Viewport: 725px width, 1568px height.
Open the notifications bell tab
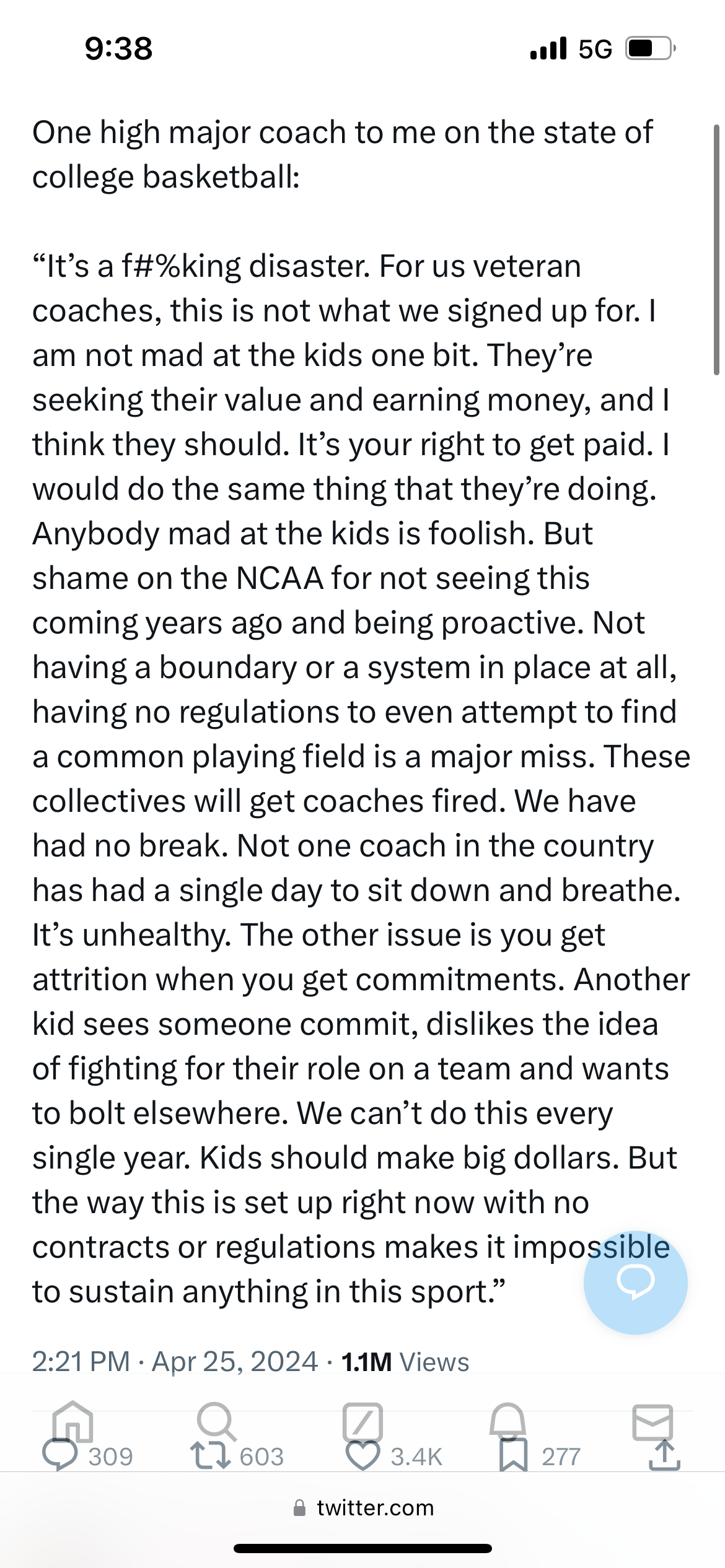[507, 1419]
